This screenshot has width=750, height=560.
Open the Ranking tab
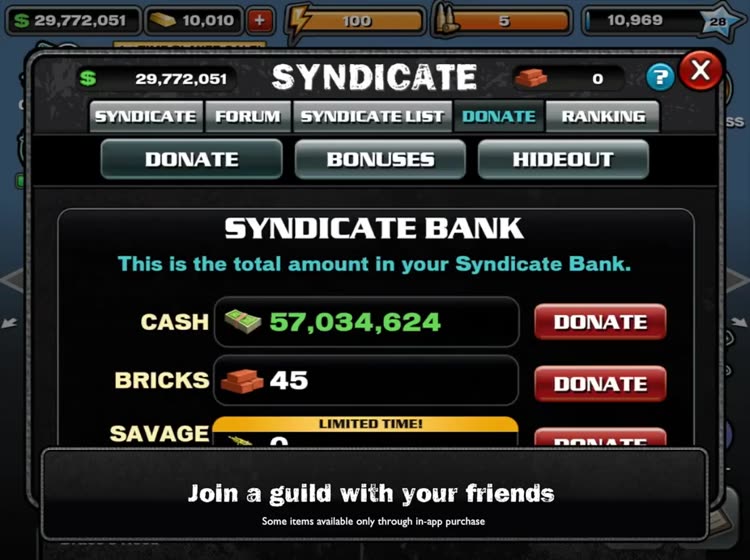tap(602, 116)
